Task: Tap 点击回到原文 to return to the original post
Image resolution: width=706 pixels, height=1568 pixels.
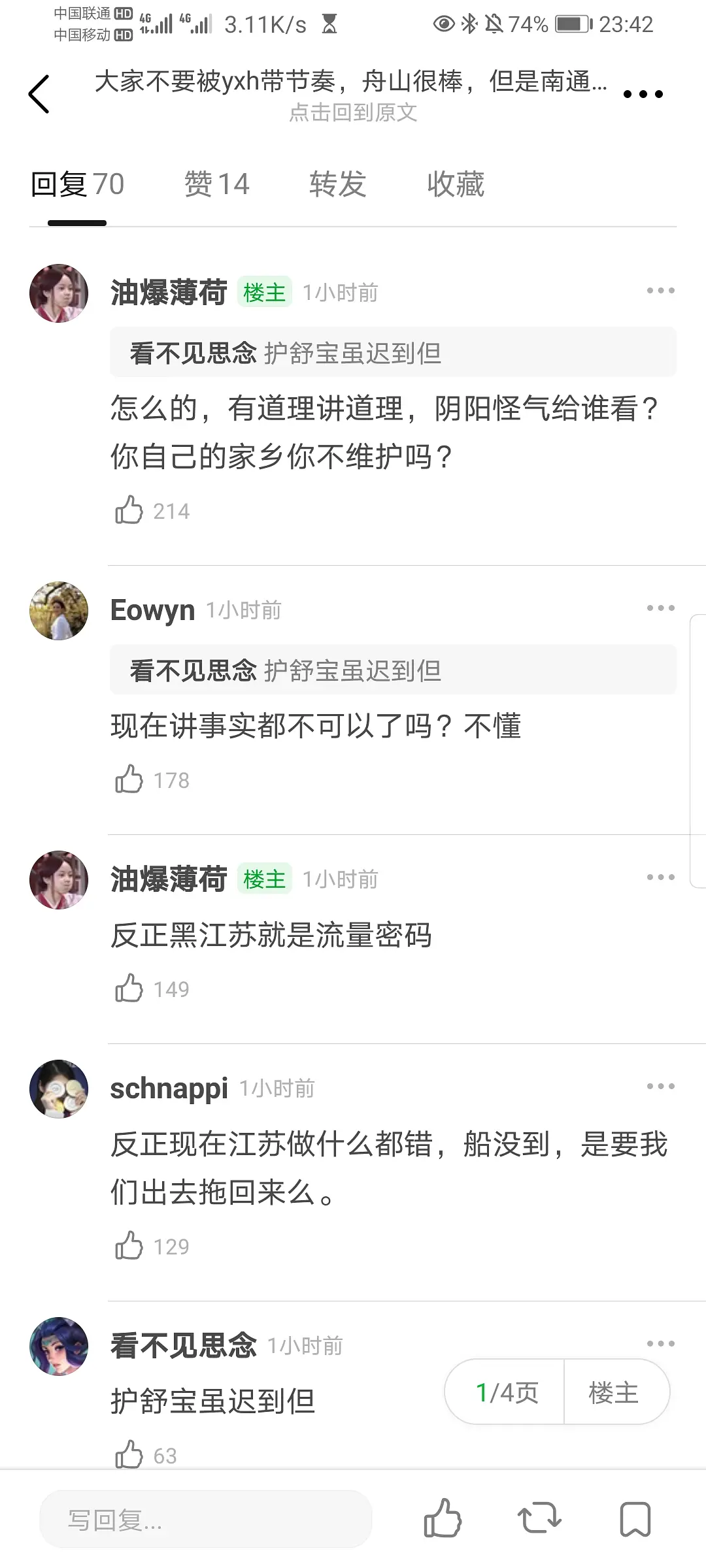Action: [x=353, y=114]
